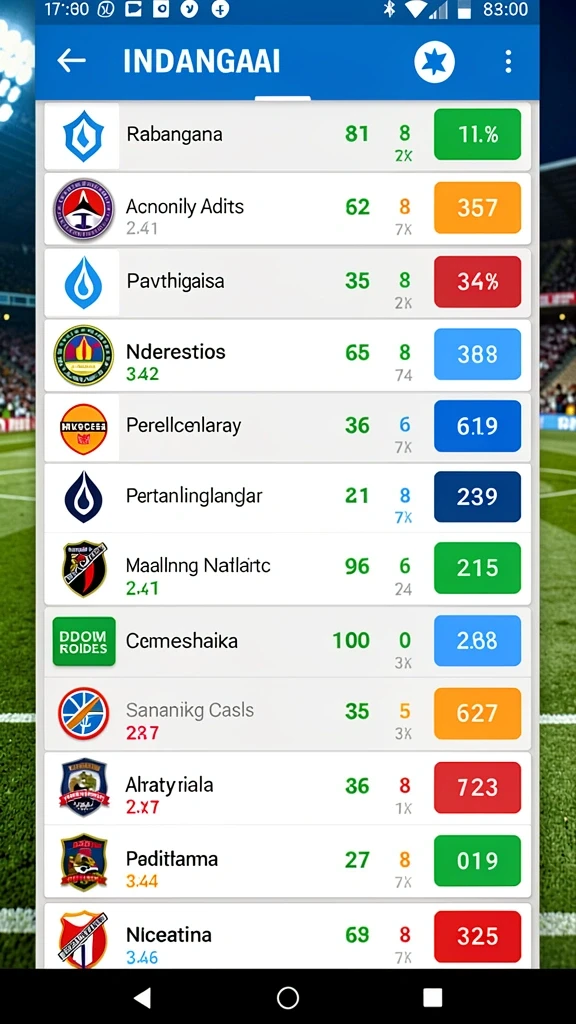Select the red 723 button for Alratyriala

pos(477,787)
